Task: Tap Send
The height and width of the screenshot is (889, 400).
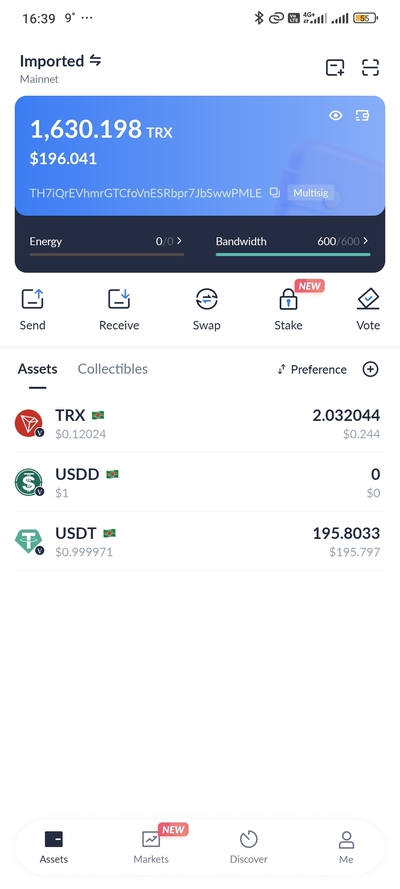Action: pos(32,310)
